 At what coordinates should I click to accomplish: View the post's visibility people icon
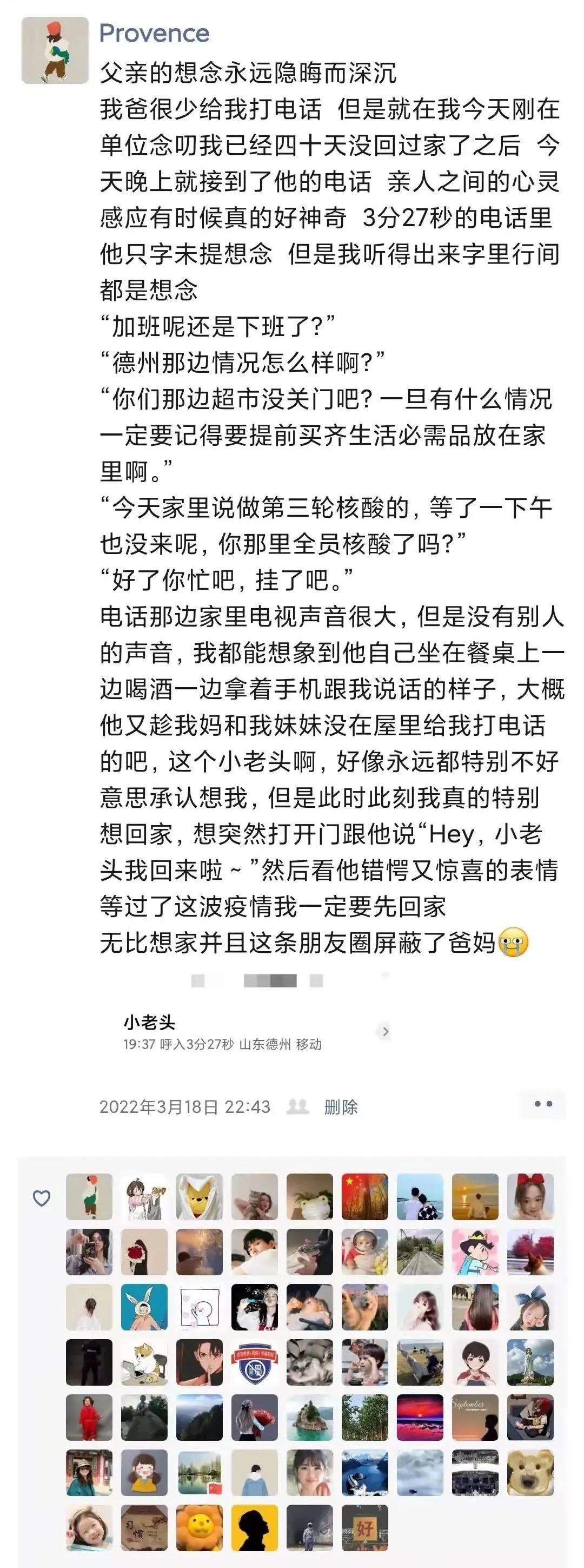click(x=298, y=1106)
